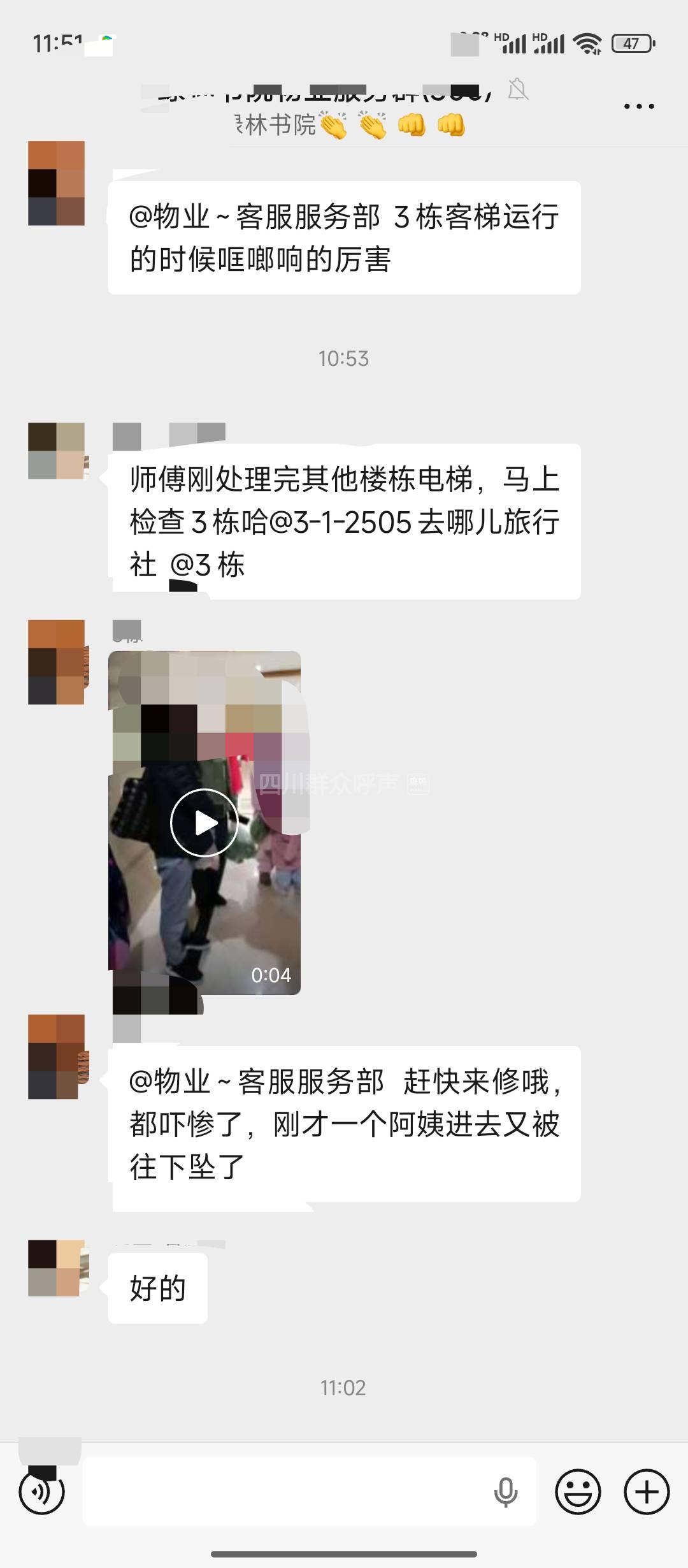Switch to voice message input
This screenshot has width=688, height=1568.
click(x=42, y=1492)
